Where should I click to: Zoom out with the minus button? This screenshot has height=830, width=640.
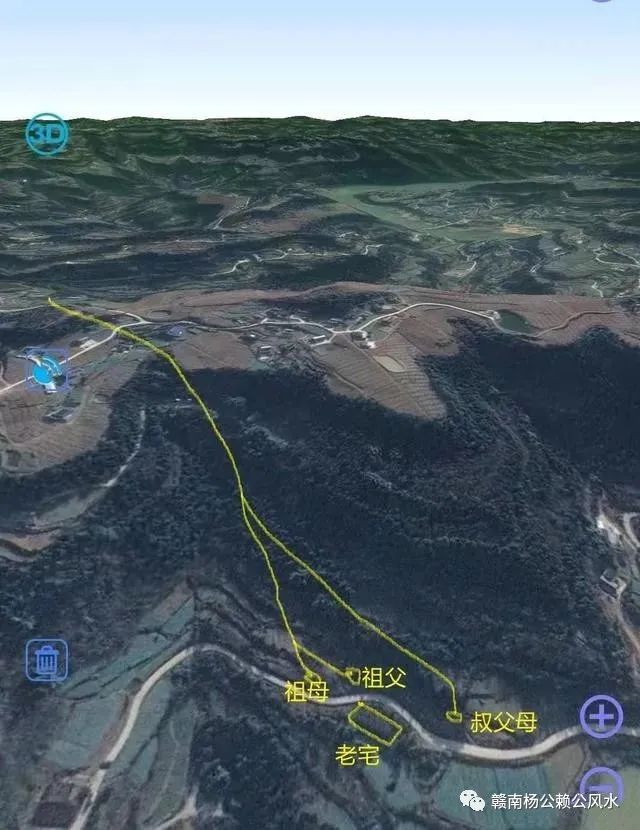[x=601, y=785]
